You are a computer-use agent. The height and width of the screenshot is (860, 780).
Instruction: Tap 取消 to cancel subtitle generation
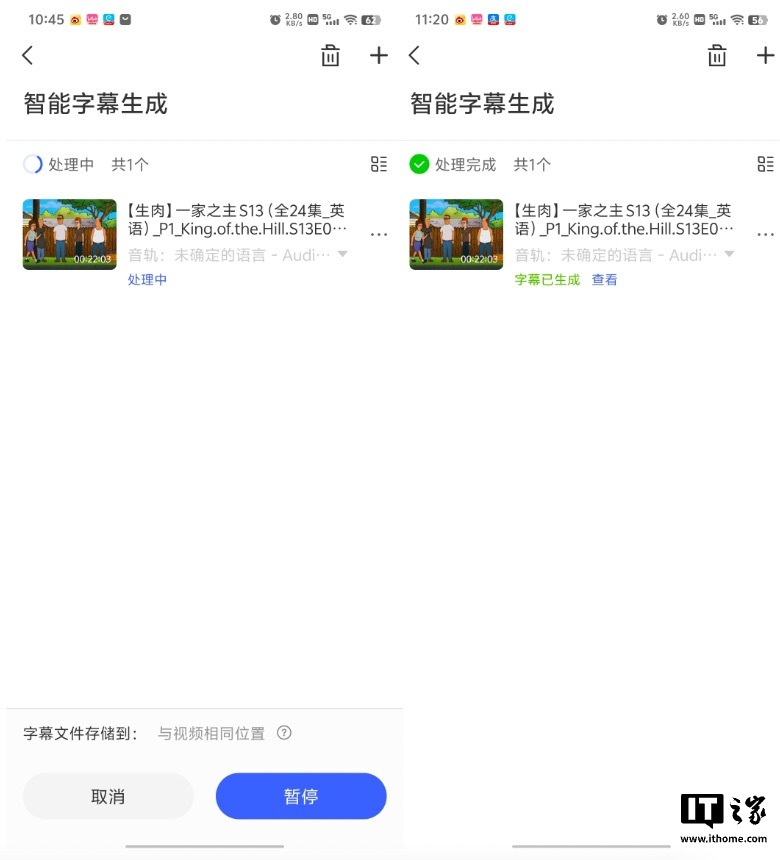pyautogui.click(x=108, y=796)
